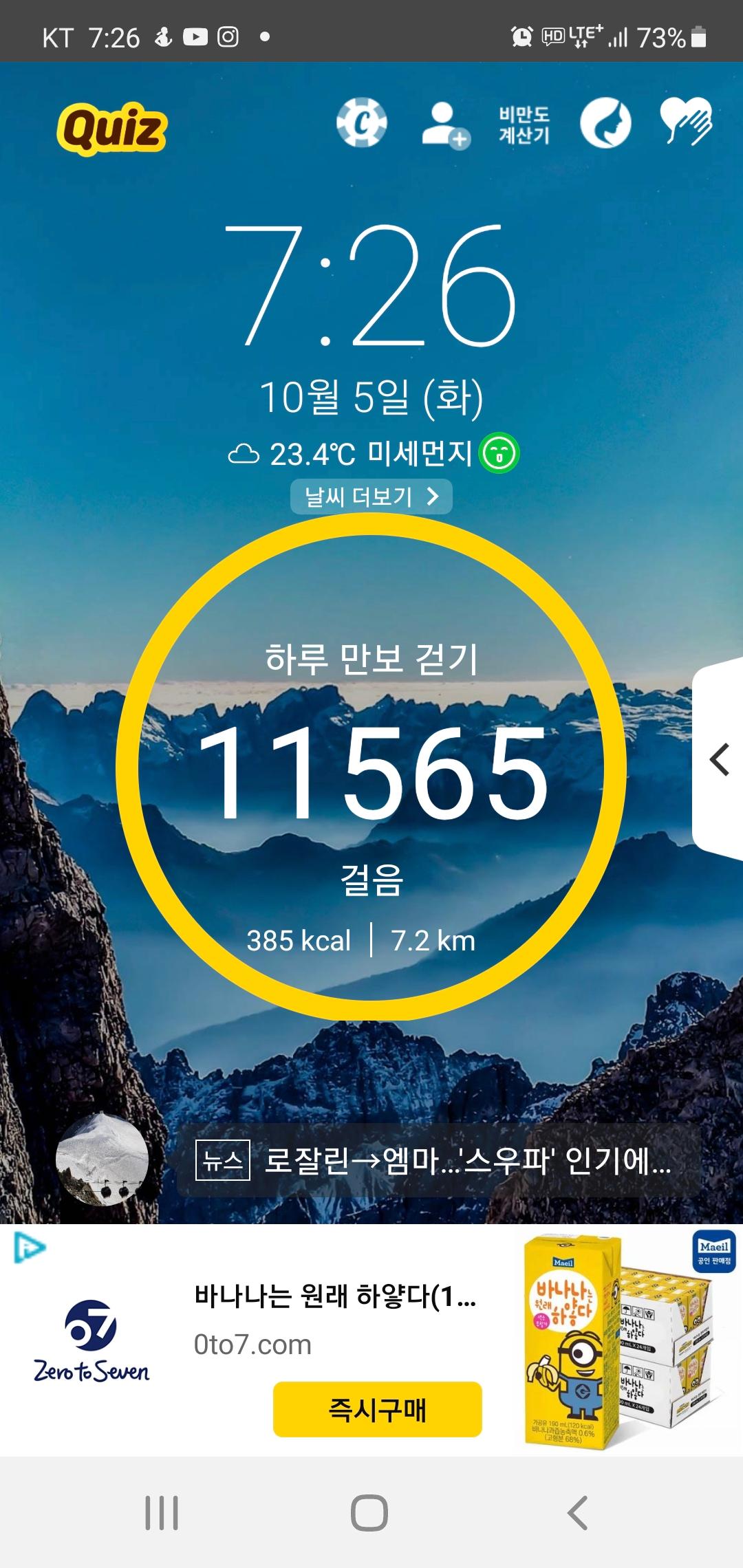Go back with the system back button

(578, 1513)
